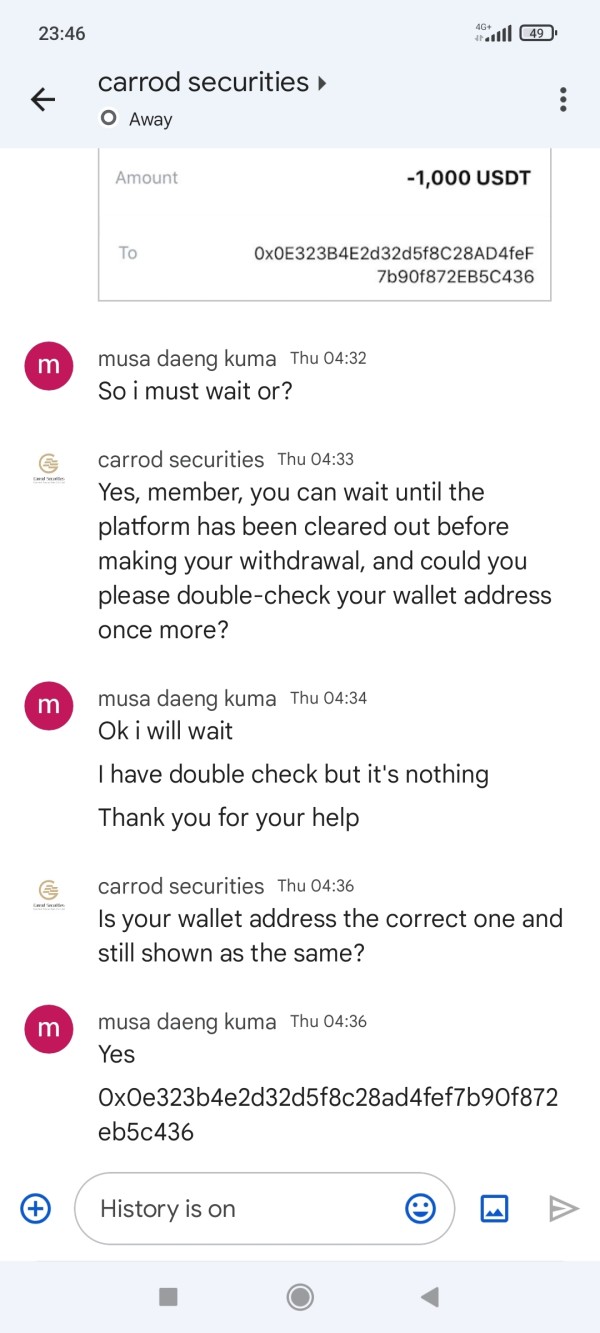Tap the plus attach icon
Viewport: 600px width, 1333px height.
pyautogui.click(x=36, y=1209)
